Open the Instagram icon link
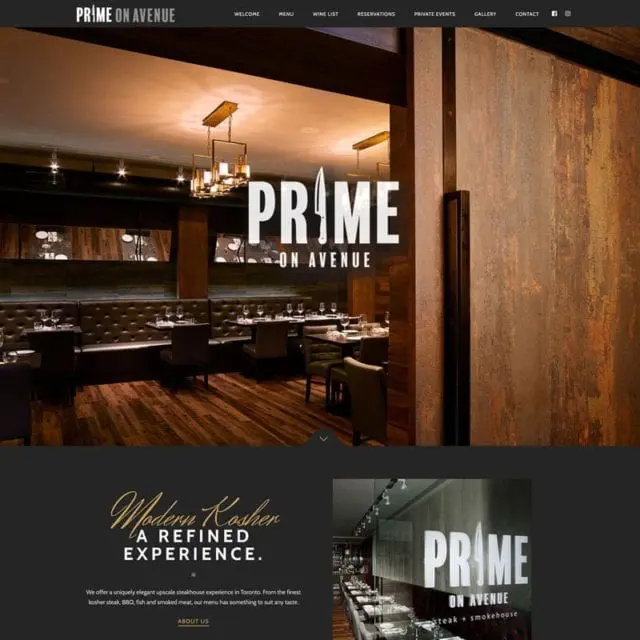This screenshot has width=640, height=640. (568, 14)
